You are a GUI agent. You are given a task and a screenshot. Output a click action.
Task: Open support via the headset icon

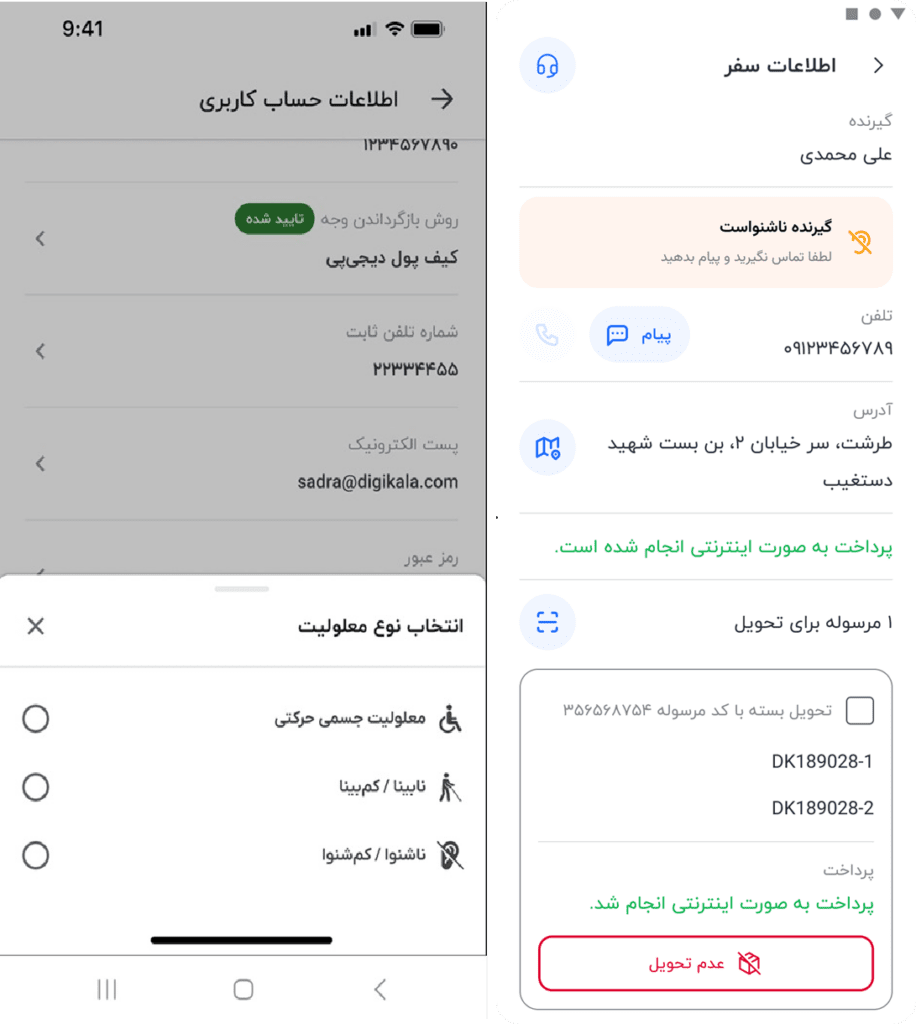547,66
